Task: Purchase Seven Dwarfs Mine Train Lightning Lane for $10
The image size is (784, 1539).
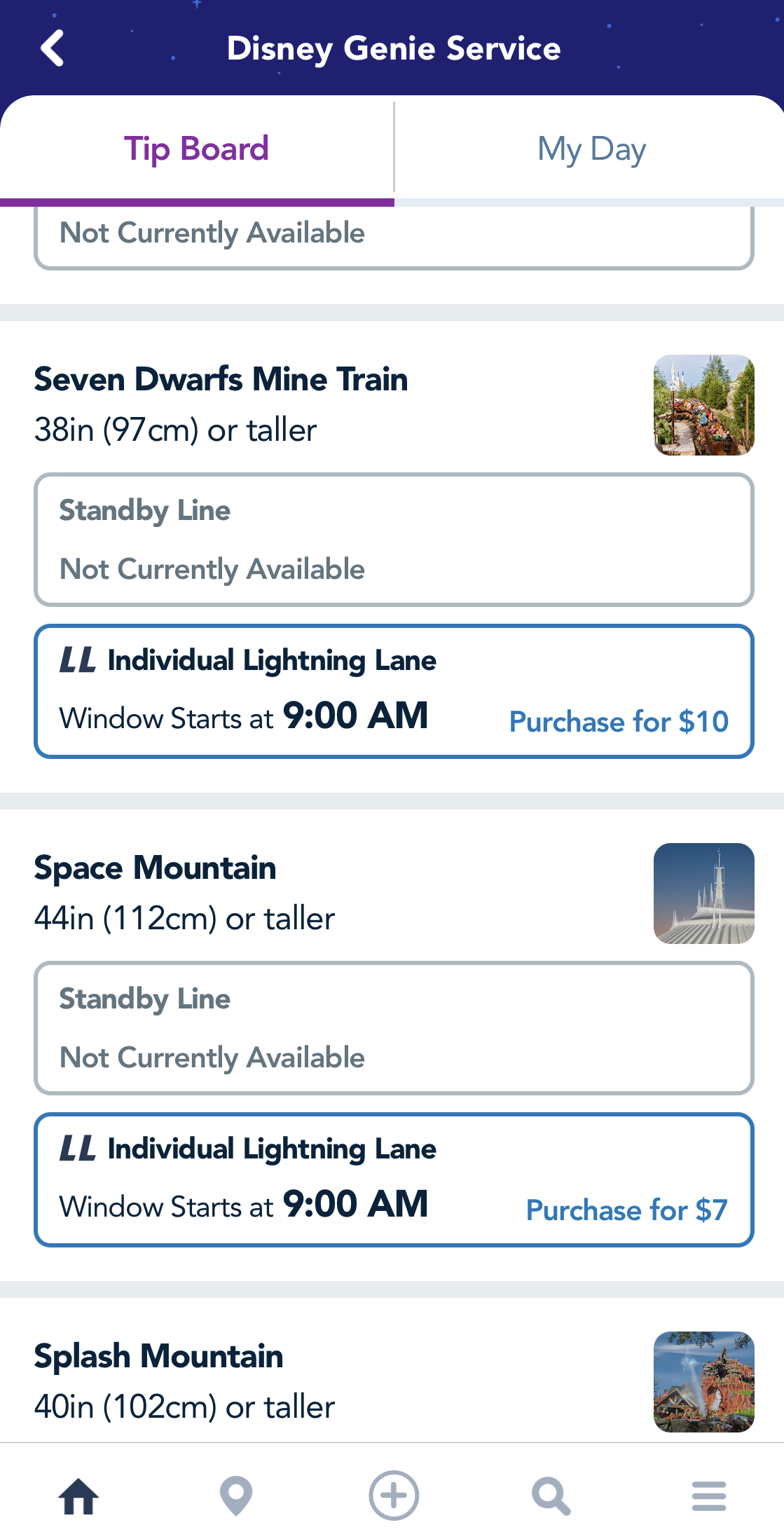Action: tap(619, 721)
